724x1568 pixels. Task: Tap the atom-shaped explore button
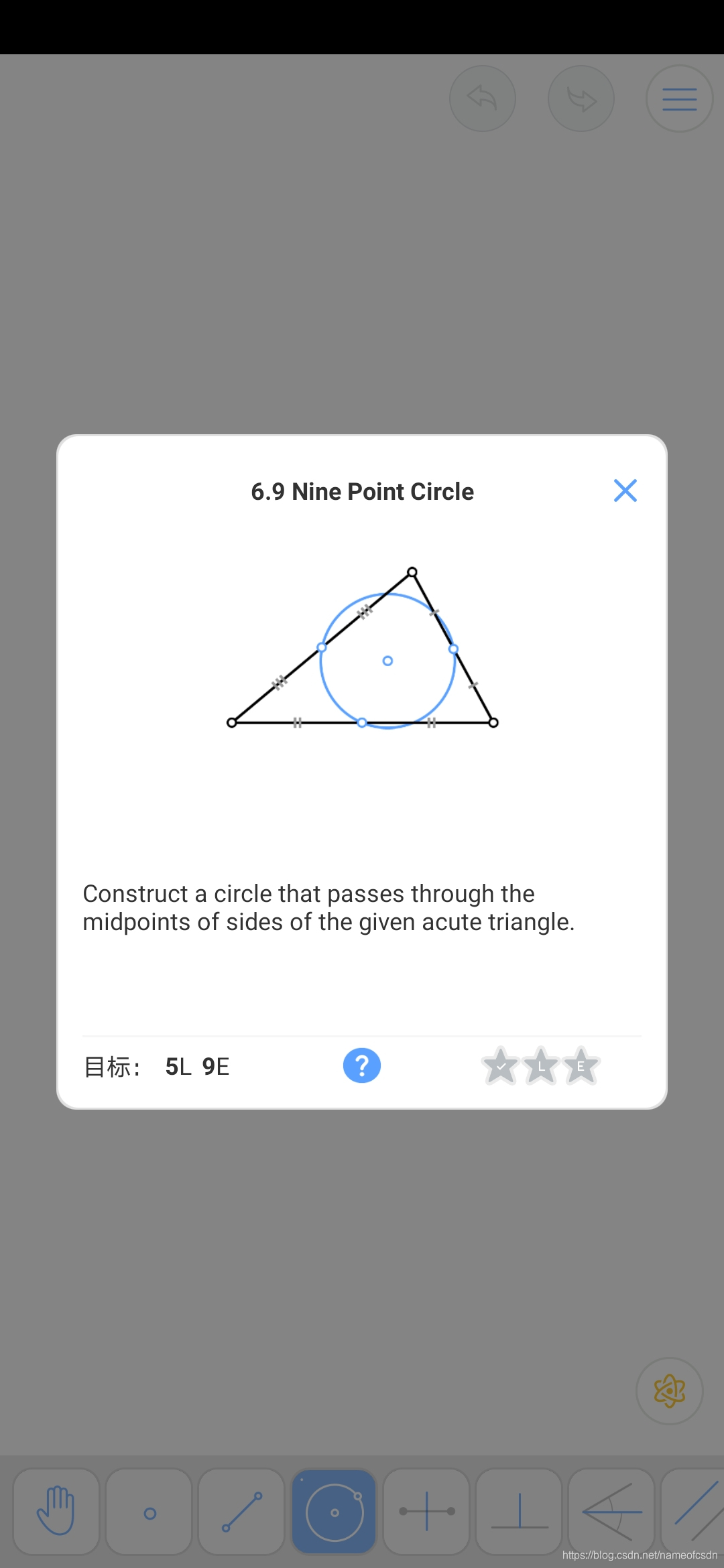click(x=669, y=1391)
